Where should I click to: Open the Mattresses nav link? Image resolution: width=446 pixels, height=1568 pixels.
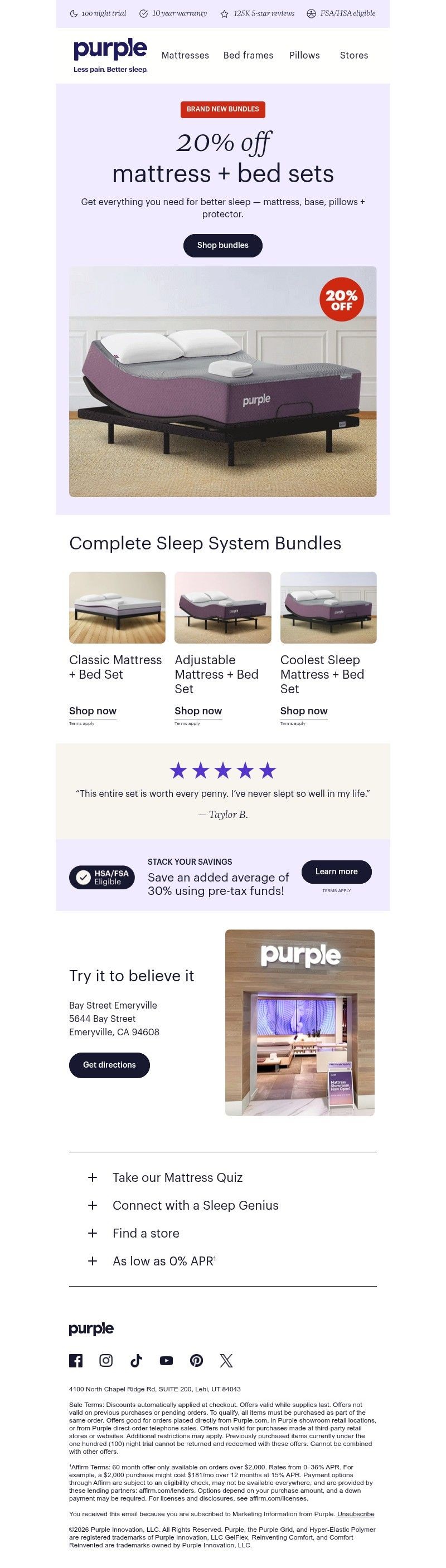point(185,55)
